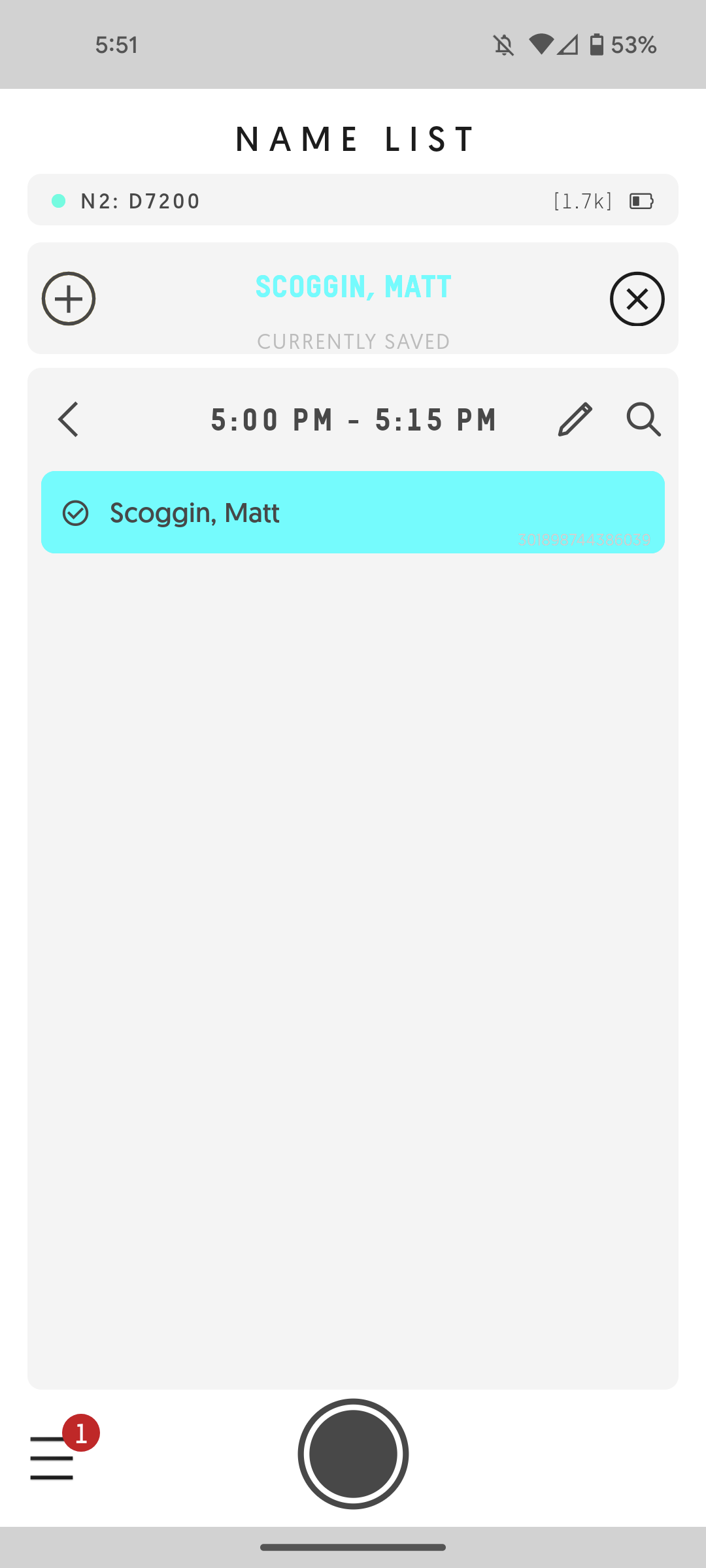Tap the plus icon to add a name

[69, 299]
